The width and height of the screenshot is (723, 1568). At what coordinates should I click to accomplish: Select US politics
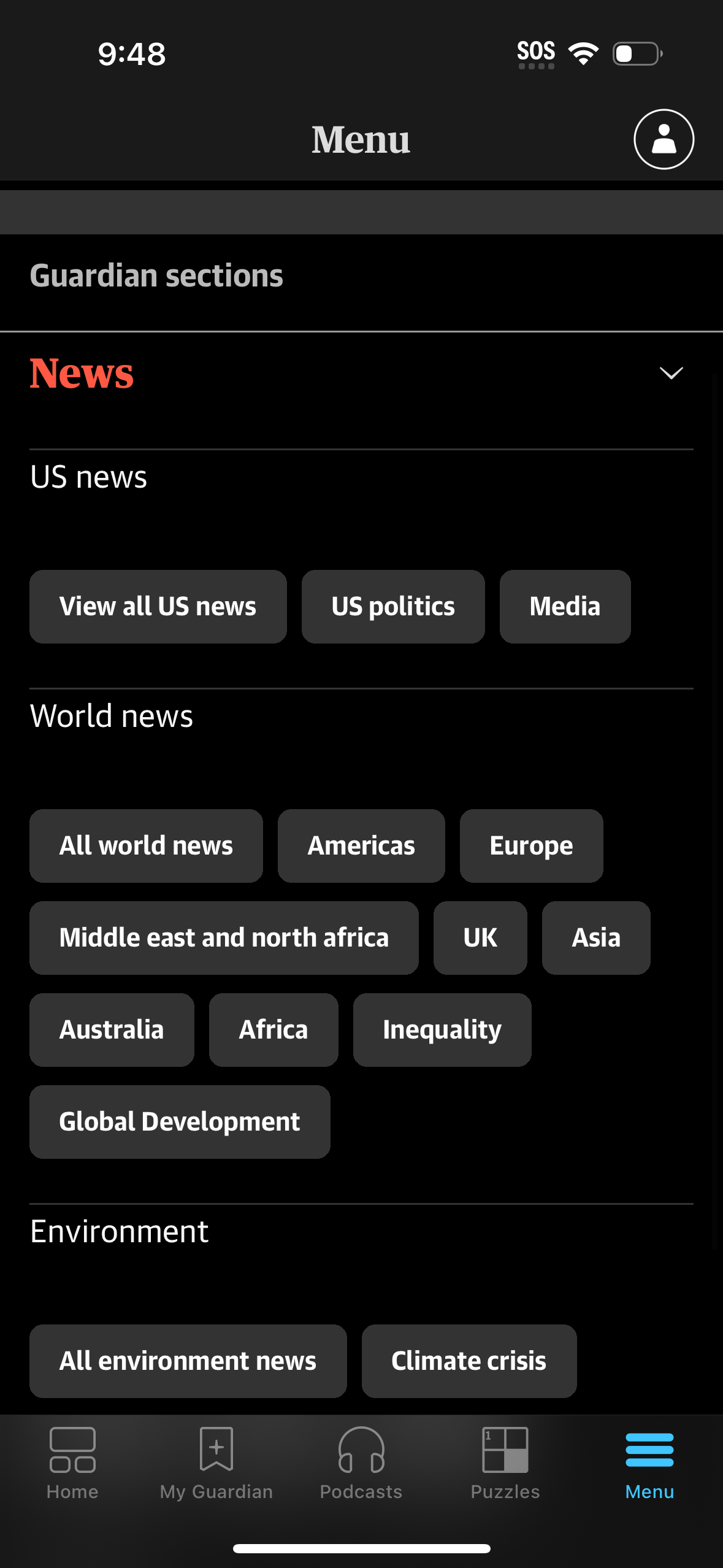pyautogui.click(x=392, y=606)
